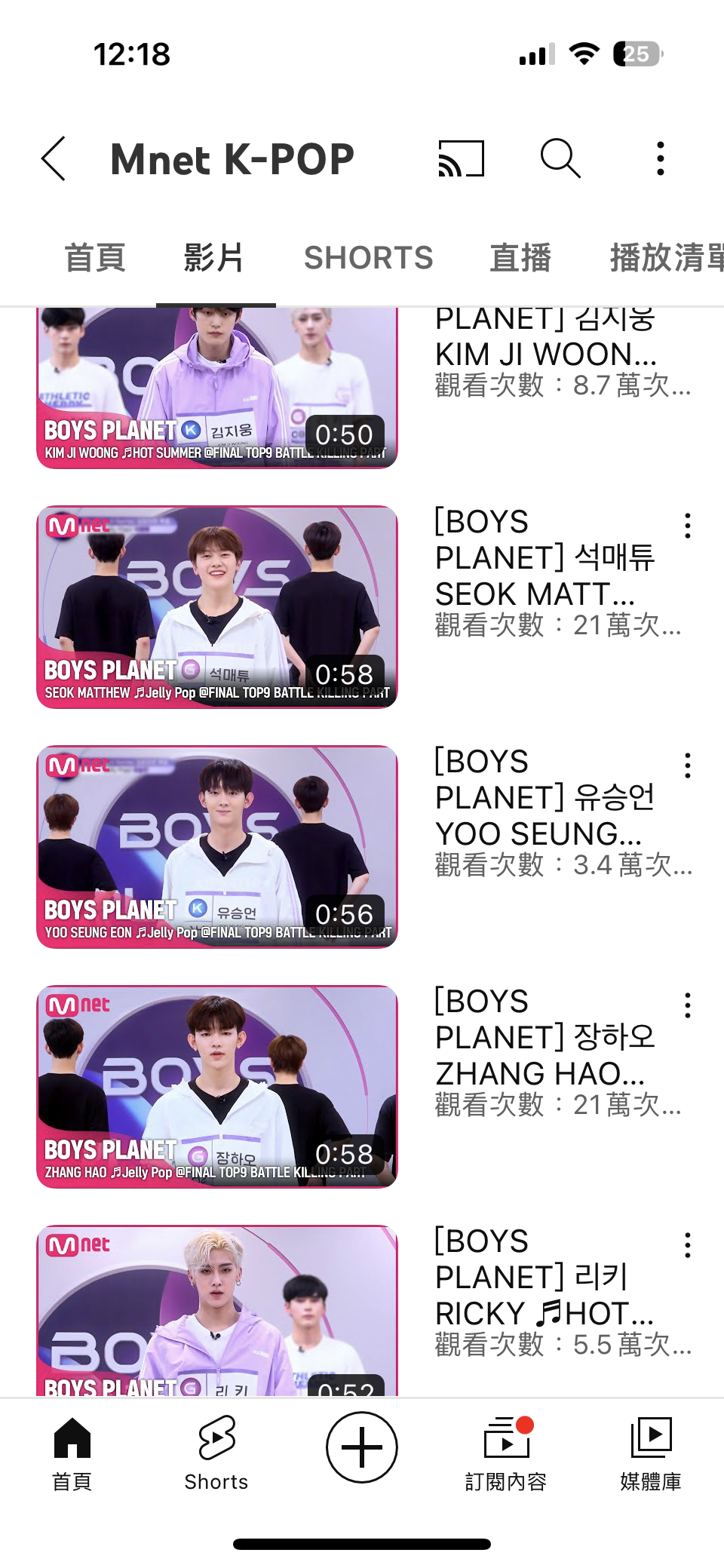This screenshot has height=1568, width=724.
Task: Search within the Mnet K-POP channel
Action: tap(560, 158)
